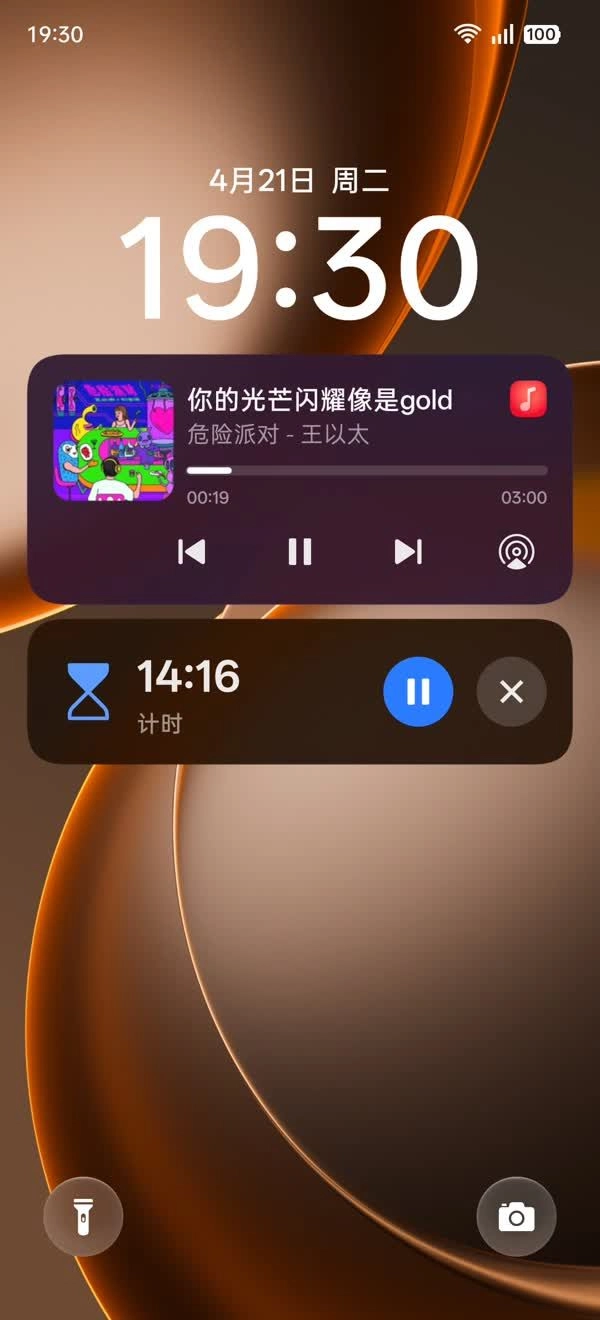
Task: Turn on the flashlight
Action: click(83, 1216)
